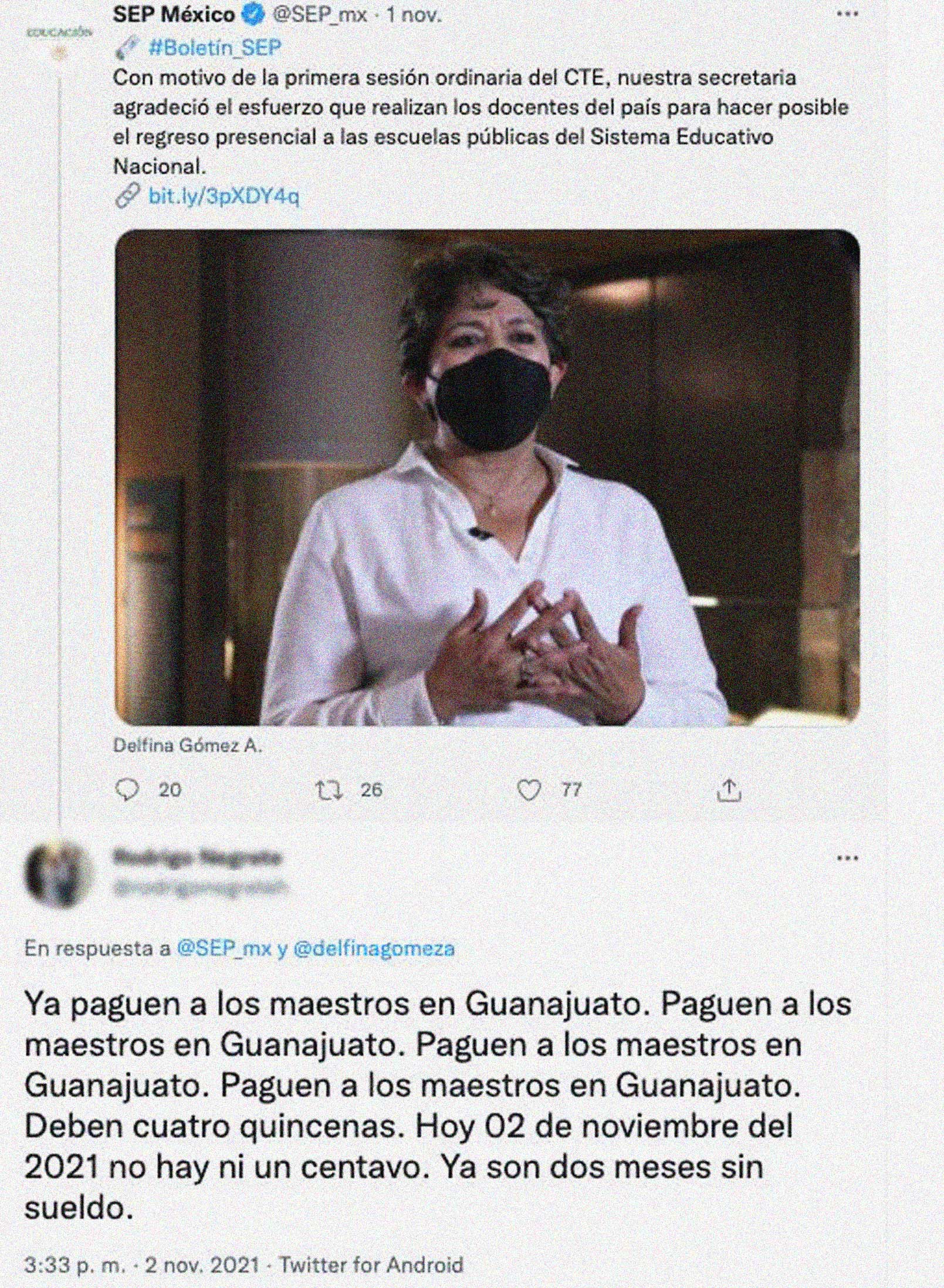Reply to the SEP México tweet

click(x=127, y=790)
